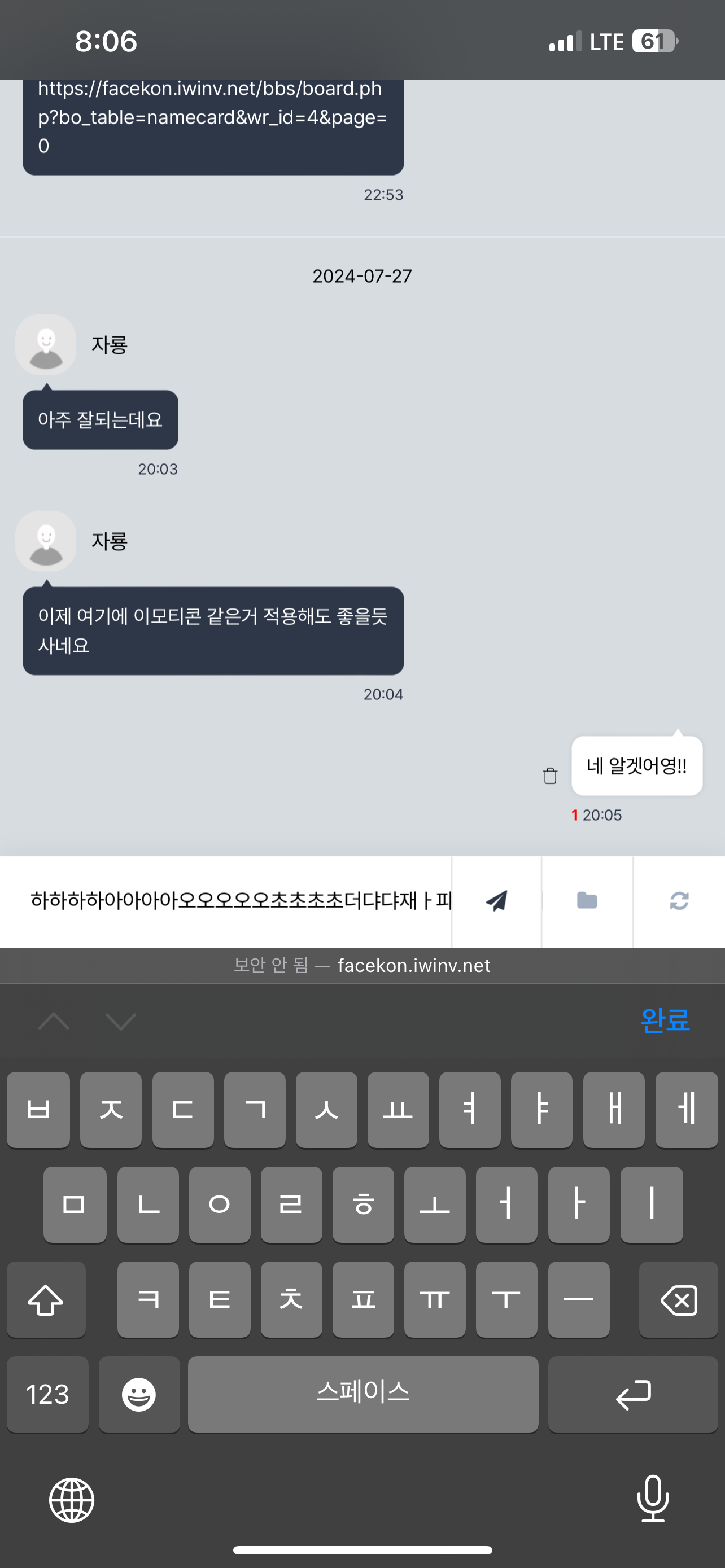Open the facekon.iwinv.net namecard link
725x1568 pixels.
tap(212, 117)
